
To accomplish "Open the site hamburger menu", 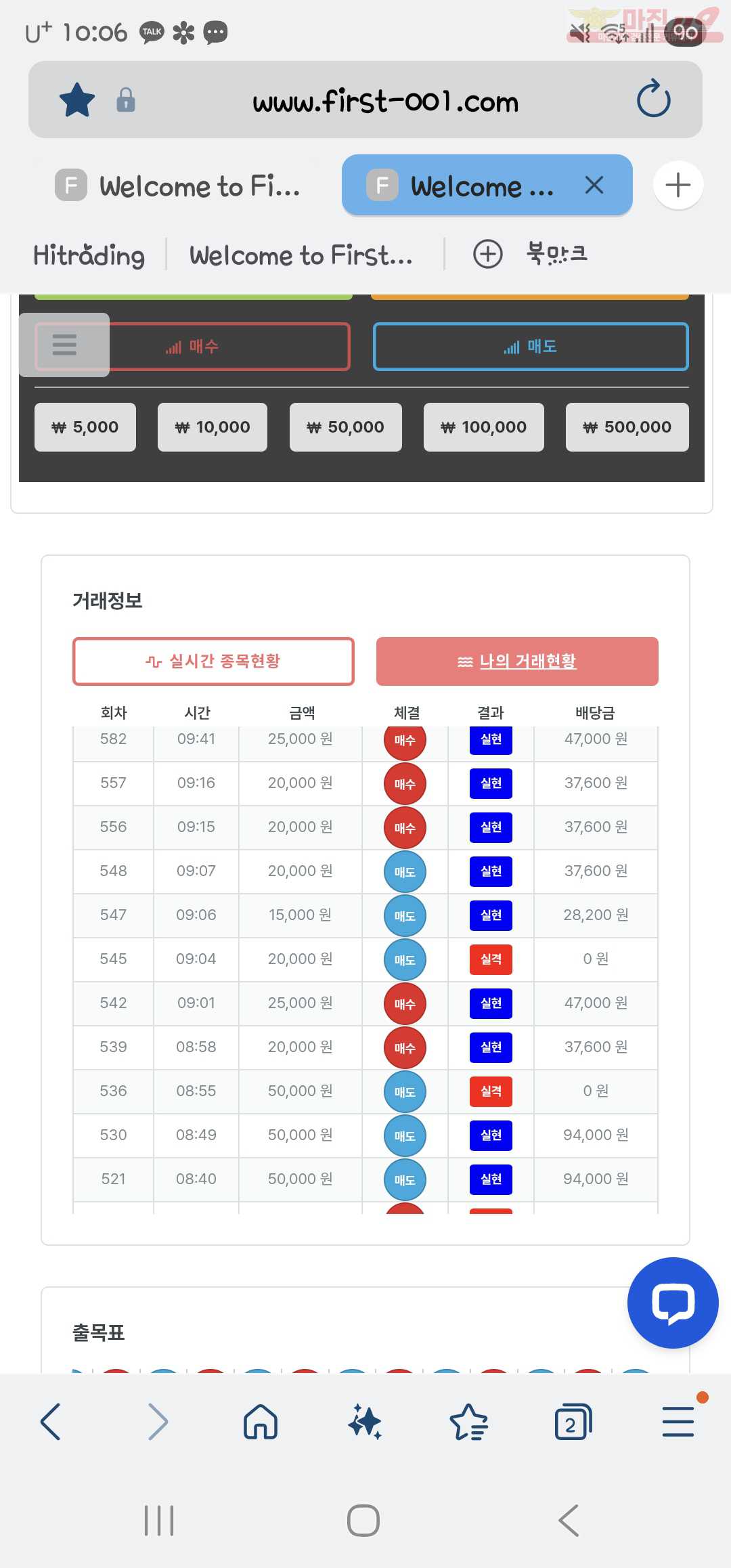I will coord(64,345).
